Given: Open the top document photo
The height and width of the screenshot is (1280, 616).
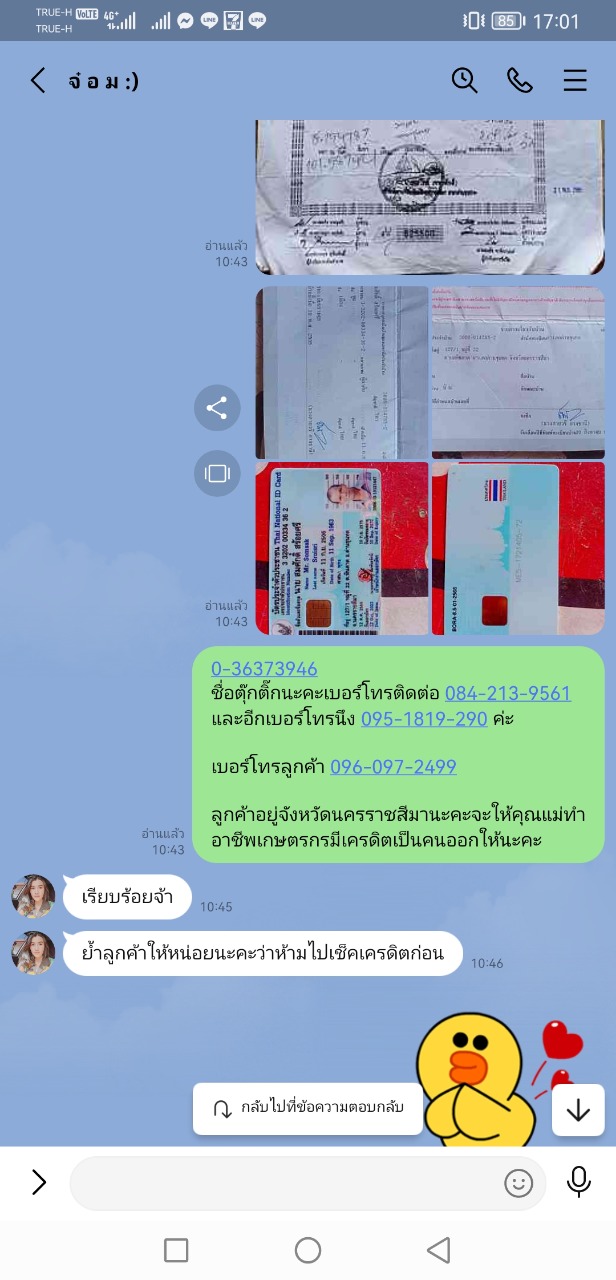Looking at the screenshot, I should tap(430, 195).
